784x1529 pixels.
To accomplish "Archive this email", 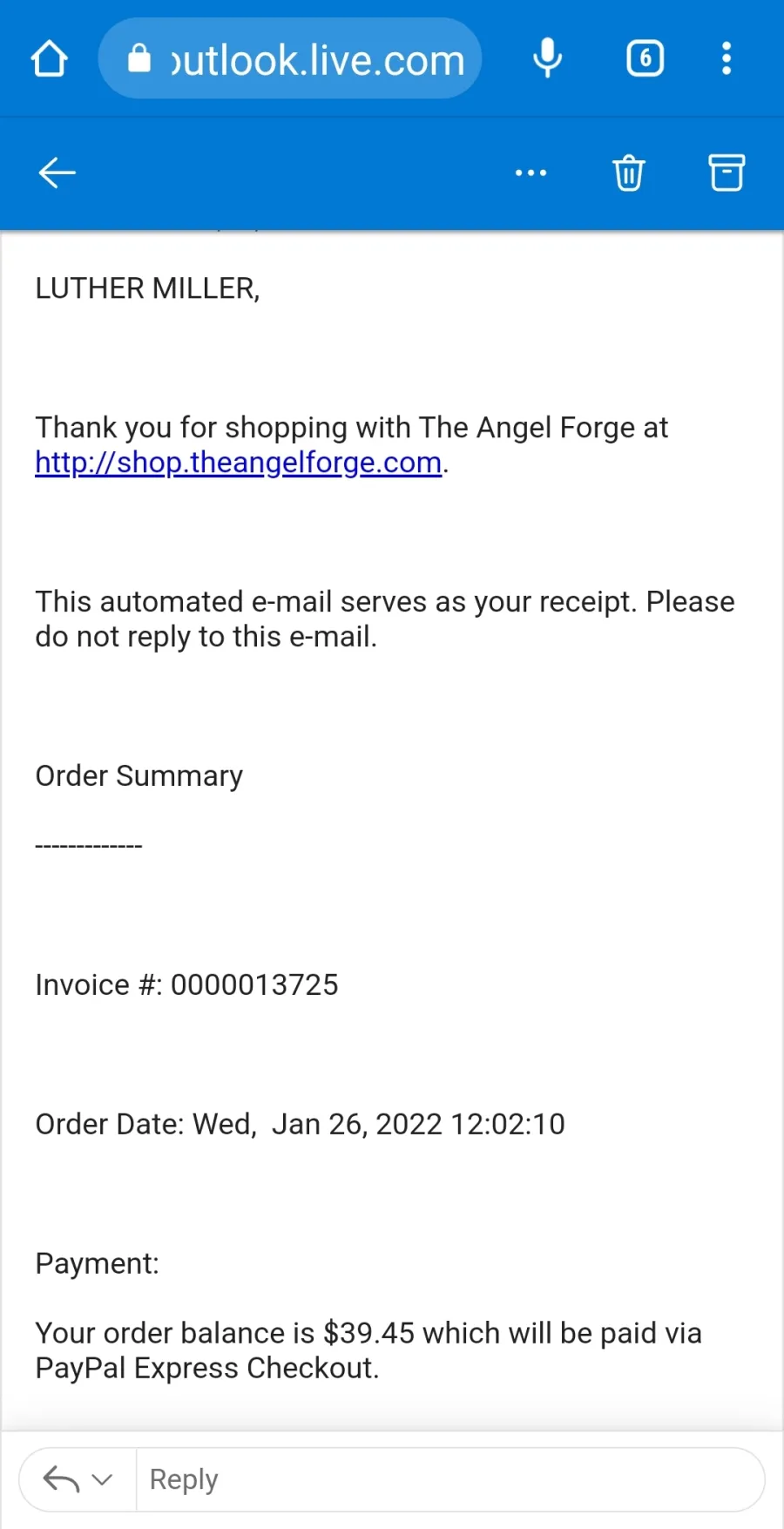I will pos(727,173).
